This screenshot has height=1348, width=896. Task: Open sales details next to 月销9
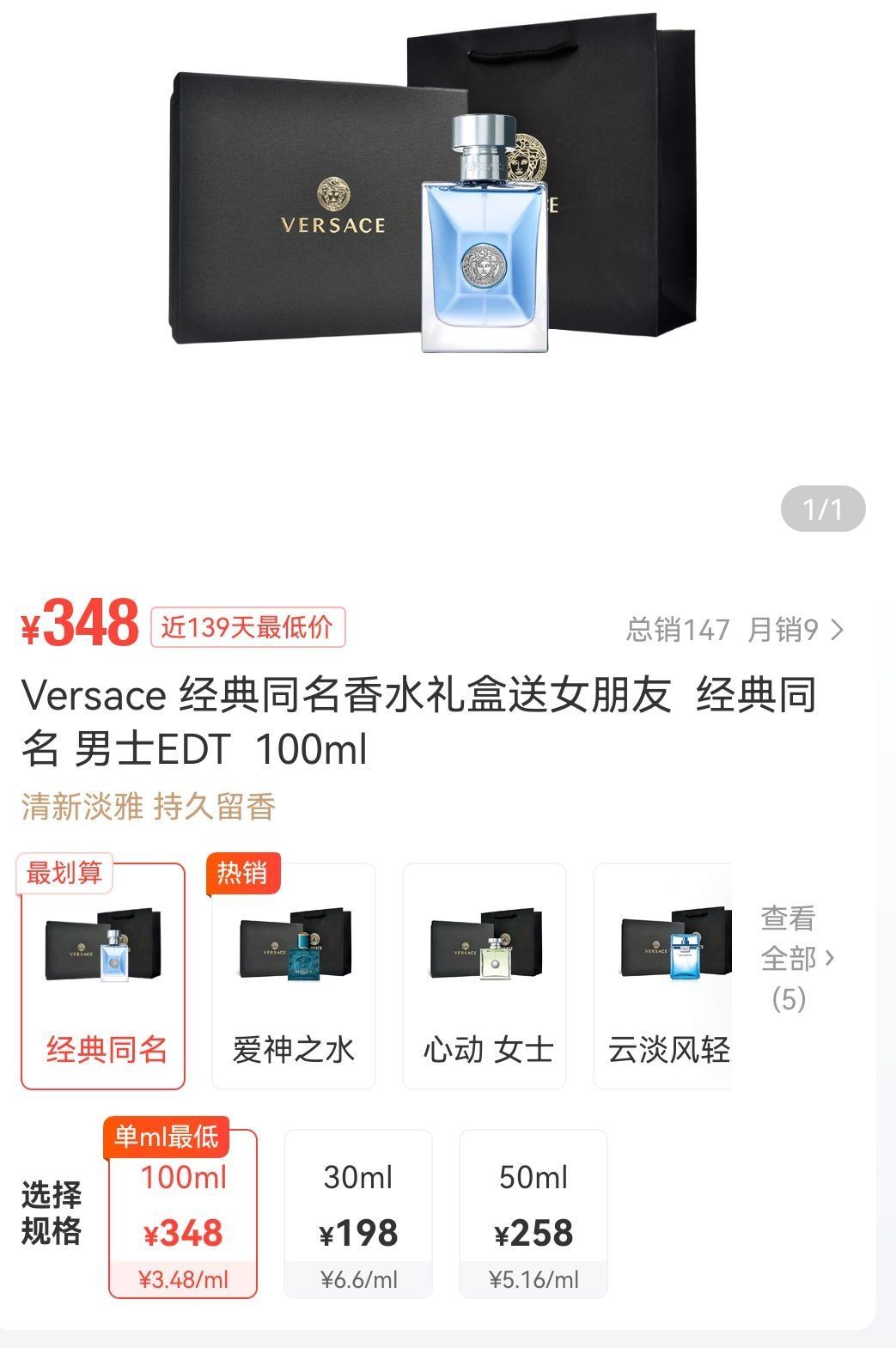(838, 631)
